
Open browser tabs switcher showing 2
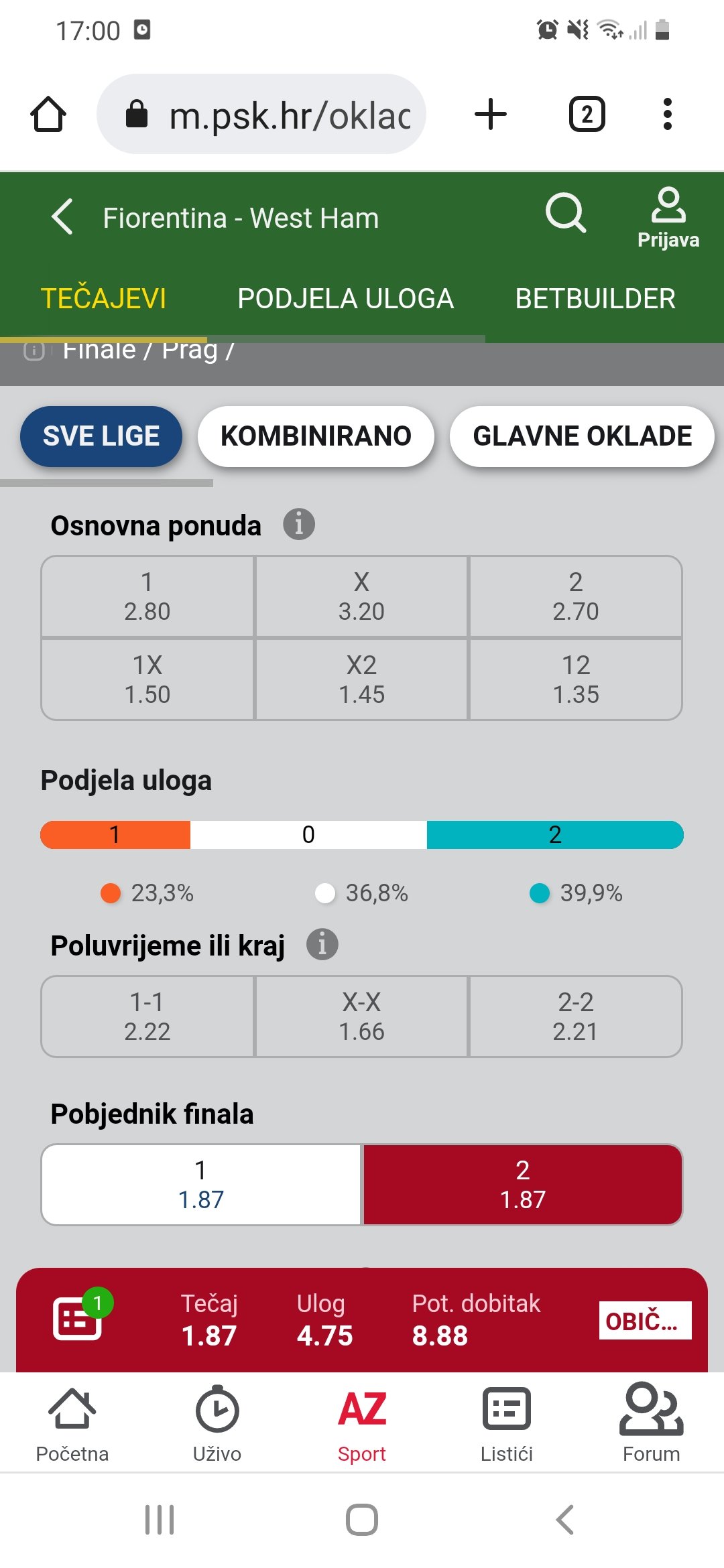point(587,114)
